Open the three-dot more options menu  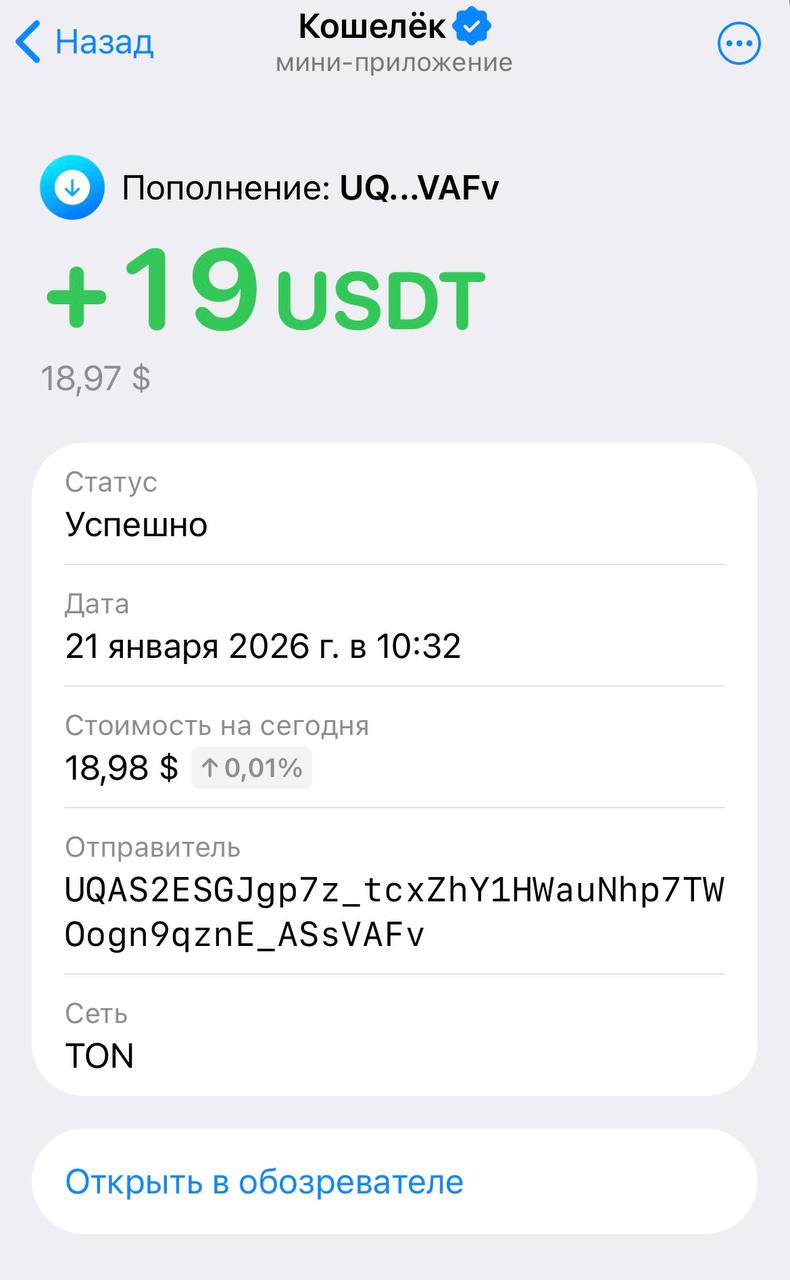(739, 44)
